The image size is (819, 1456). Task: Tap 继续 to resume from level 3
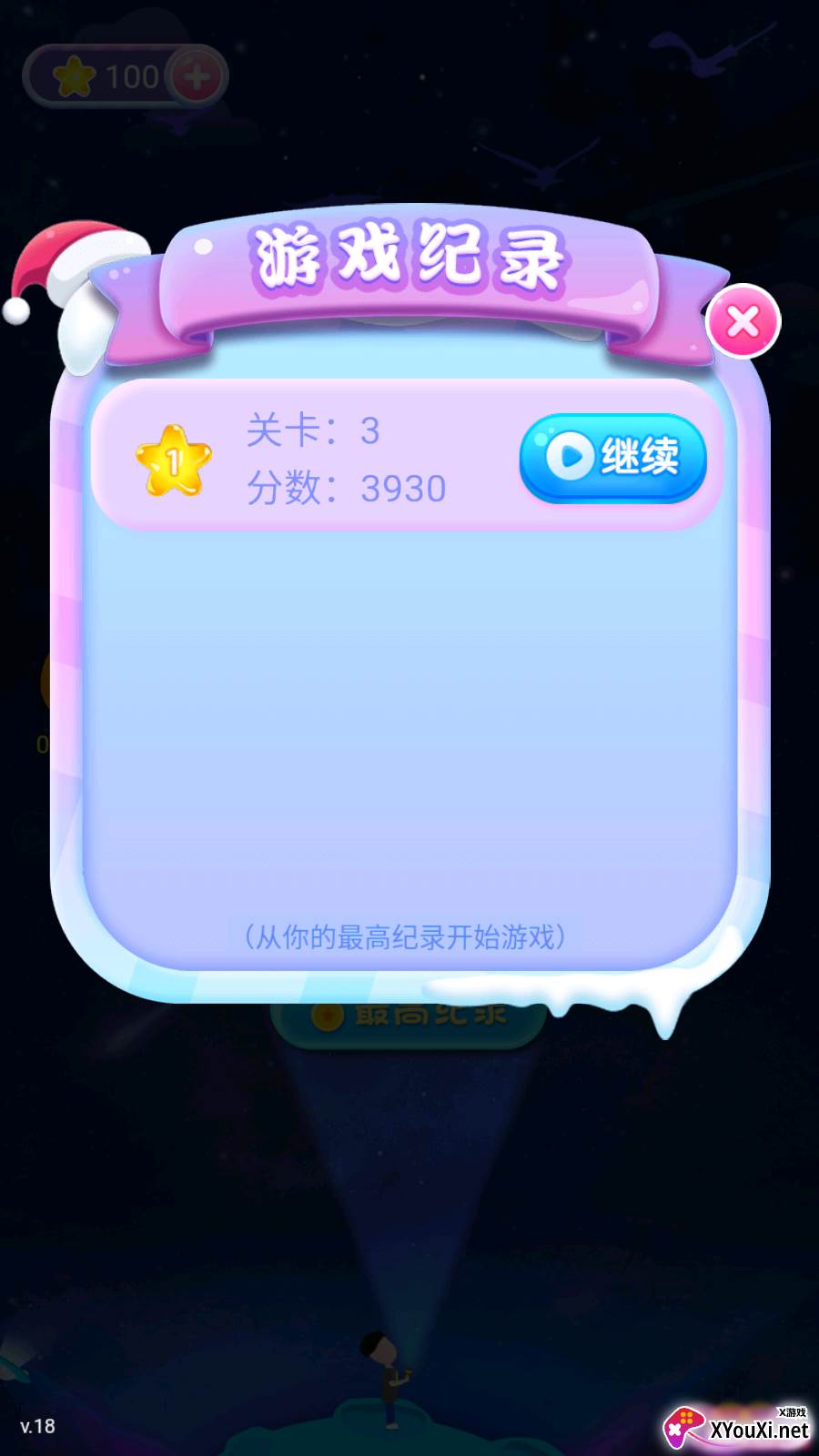pyautogui.click(x=612, y=456)
